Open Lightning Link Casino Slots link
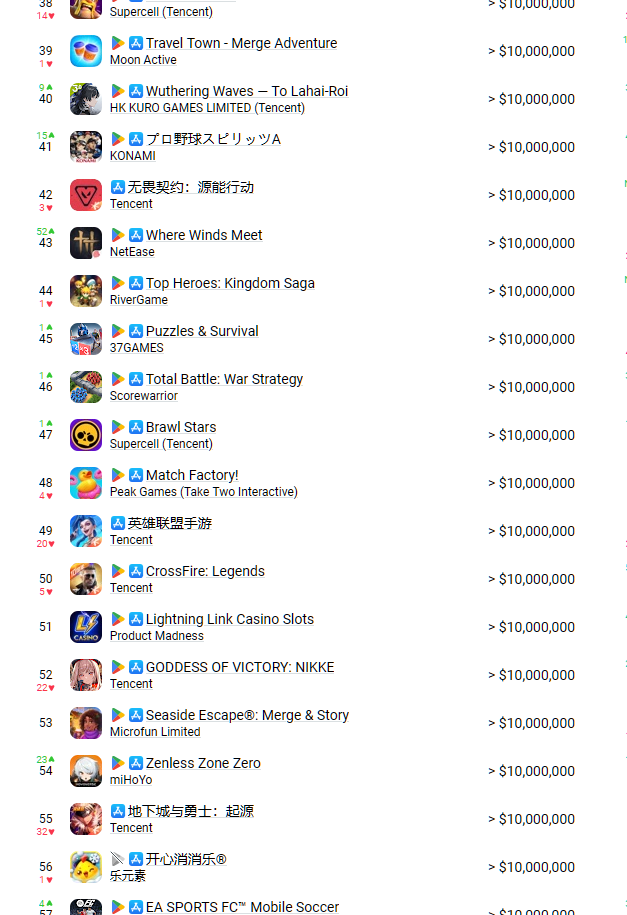 [230, 619]
